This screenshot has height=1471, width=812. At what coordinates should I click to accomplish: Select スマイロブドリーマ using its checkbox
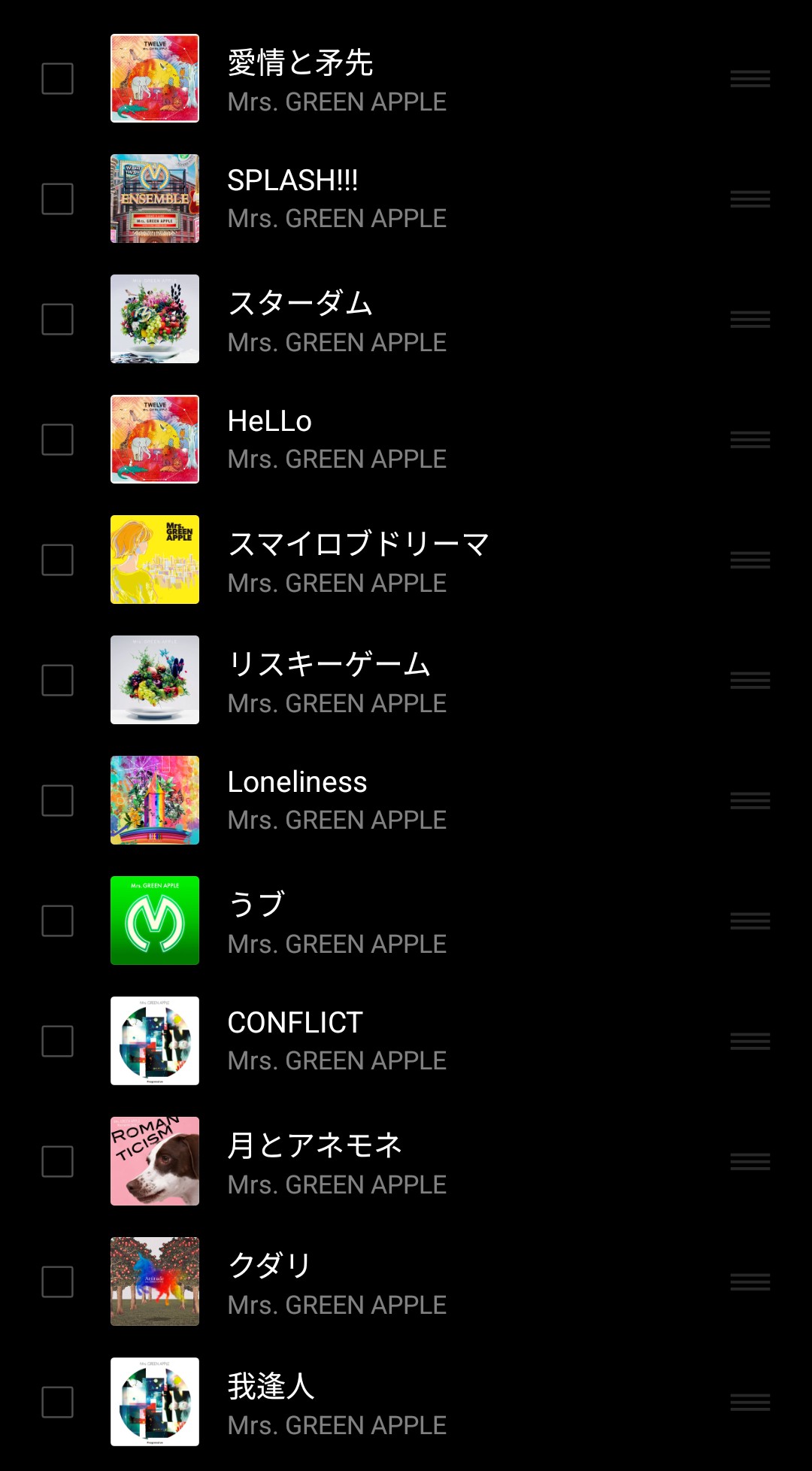click(57, 560)
